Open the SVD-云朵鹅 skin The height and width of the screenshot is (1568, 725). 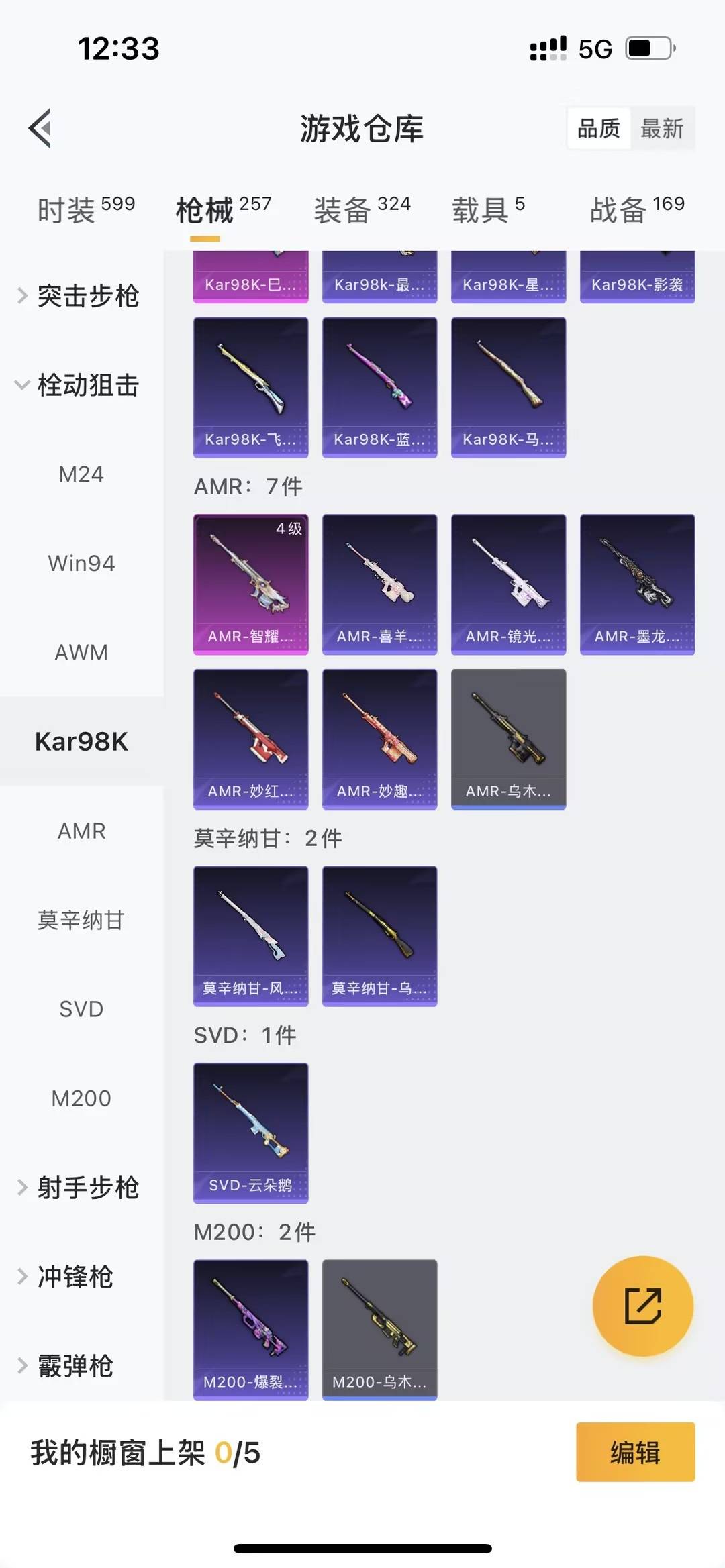coord(251,1133)
